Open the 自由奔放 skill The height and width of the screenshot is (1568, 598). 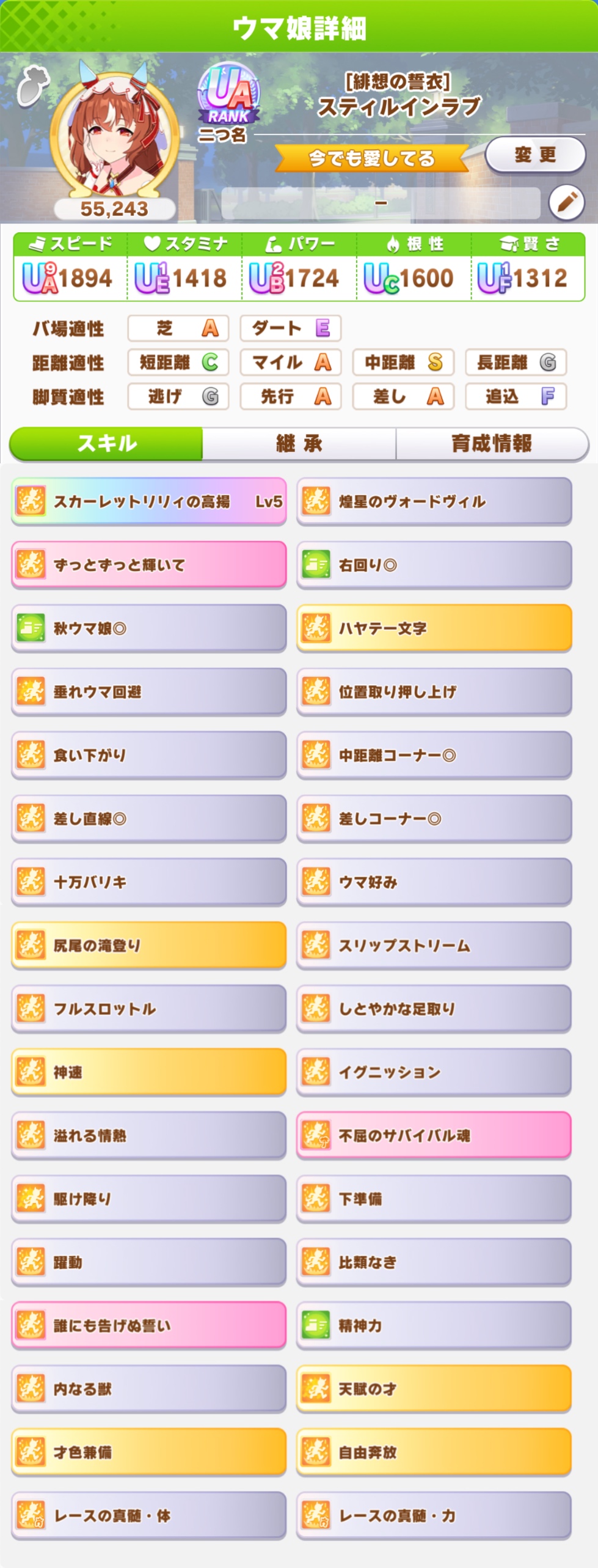point(434,1452)
